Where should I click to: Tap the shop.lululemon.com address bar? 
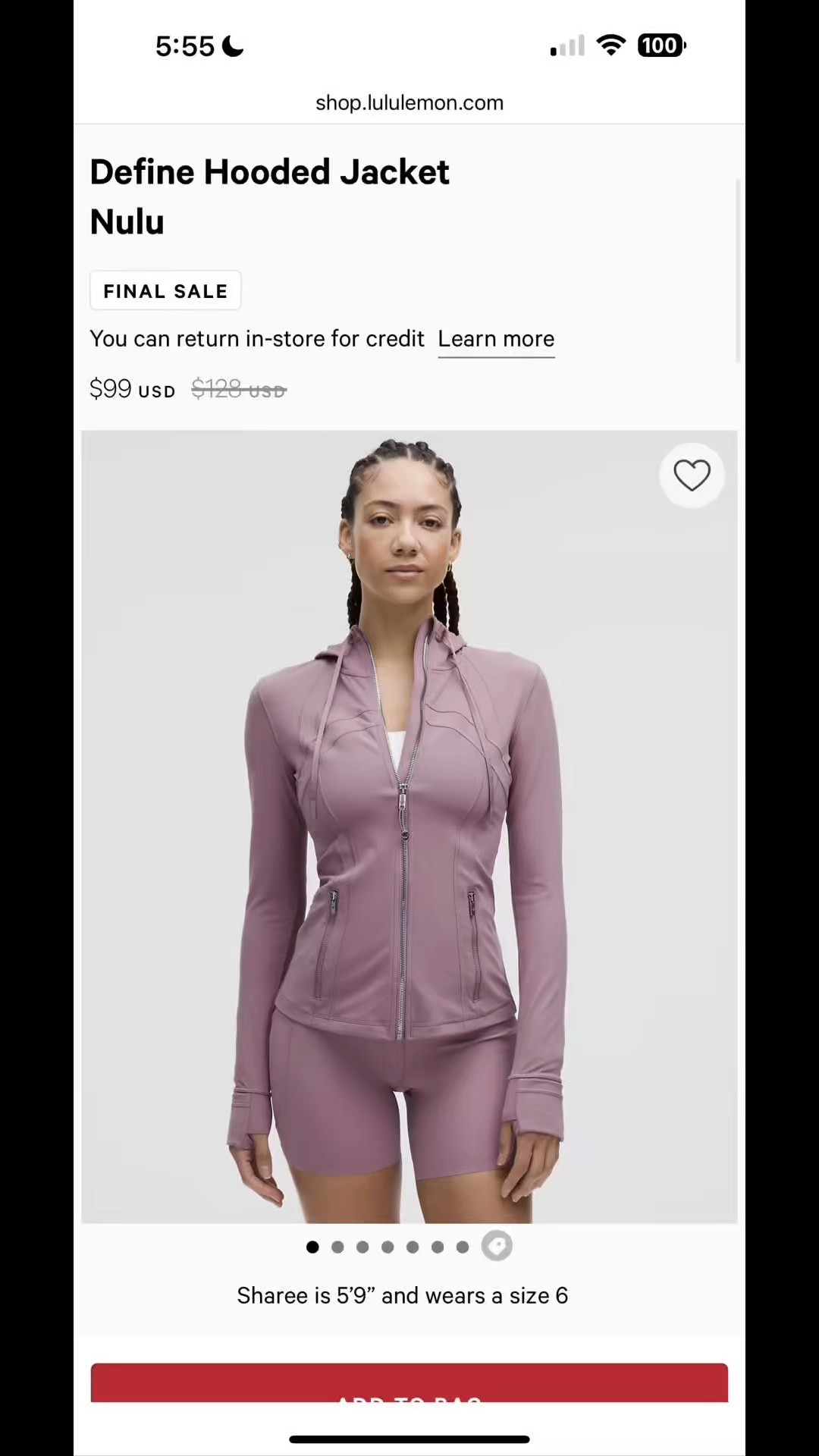[x=409, y=103]
